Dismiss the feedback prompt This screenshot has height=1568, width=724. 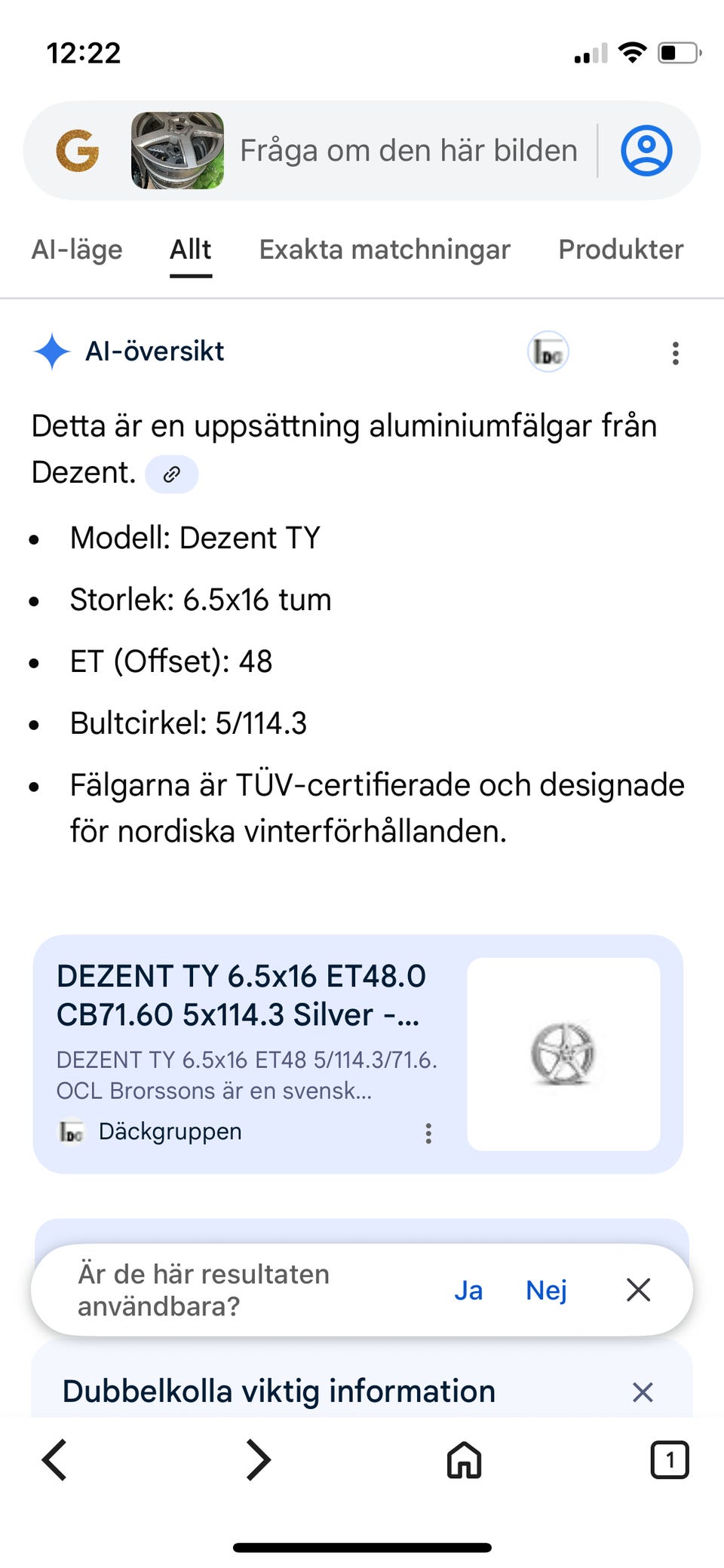[638, 1290]
